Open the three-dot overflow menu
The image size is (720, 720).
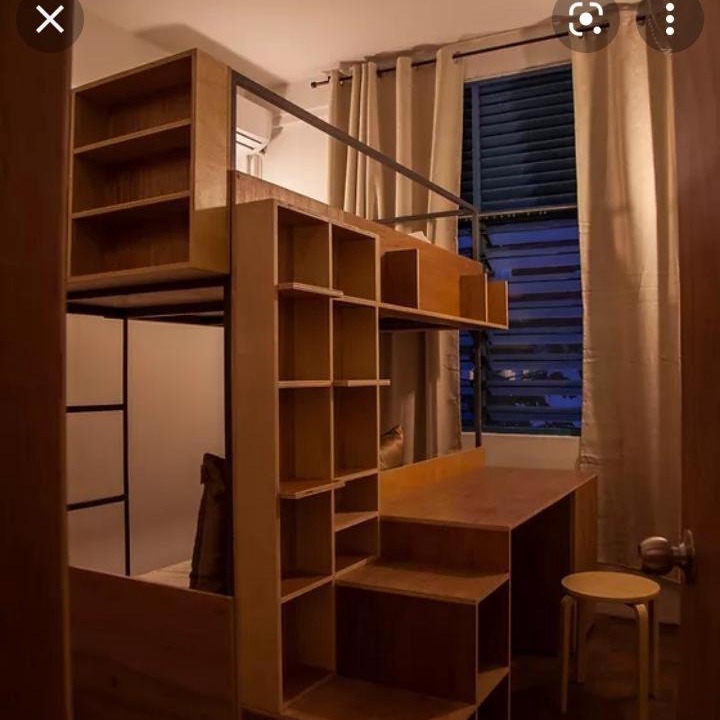(x=669, y=19)
